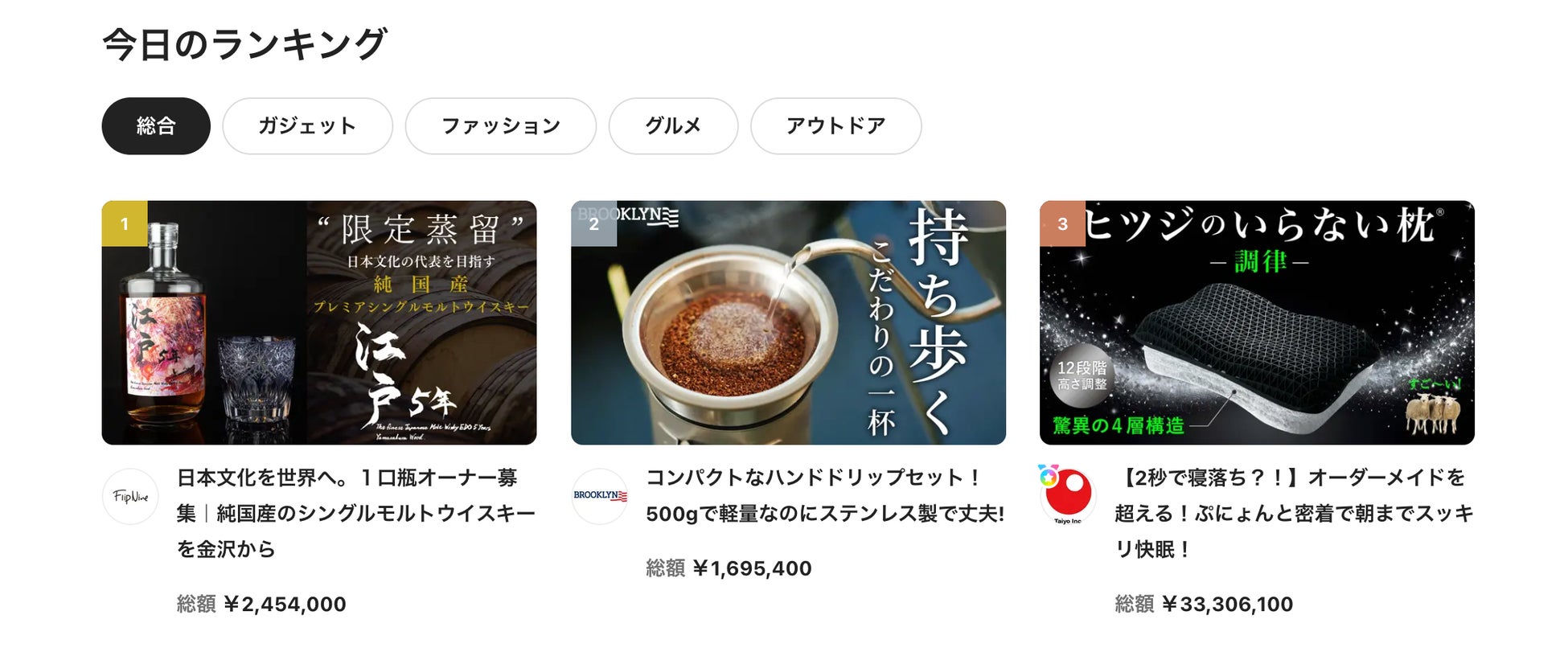Tap the 2秒で寝落ち pillow project title
This screenshot has width=1568, height=652.
click(1293, 513)
